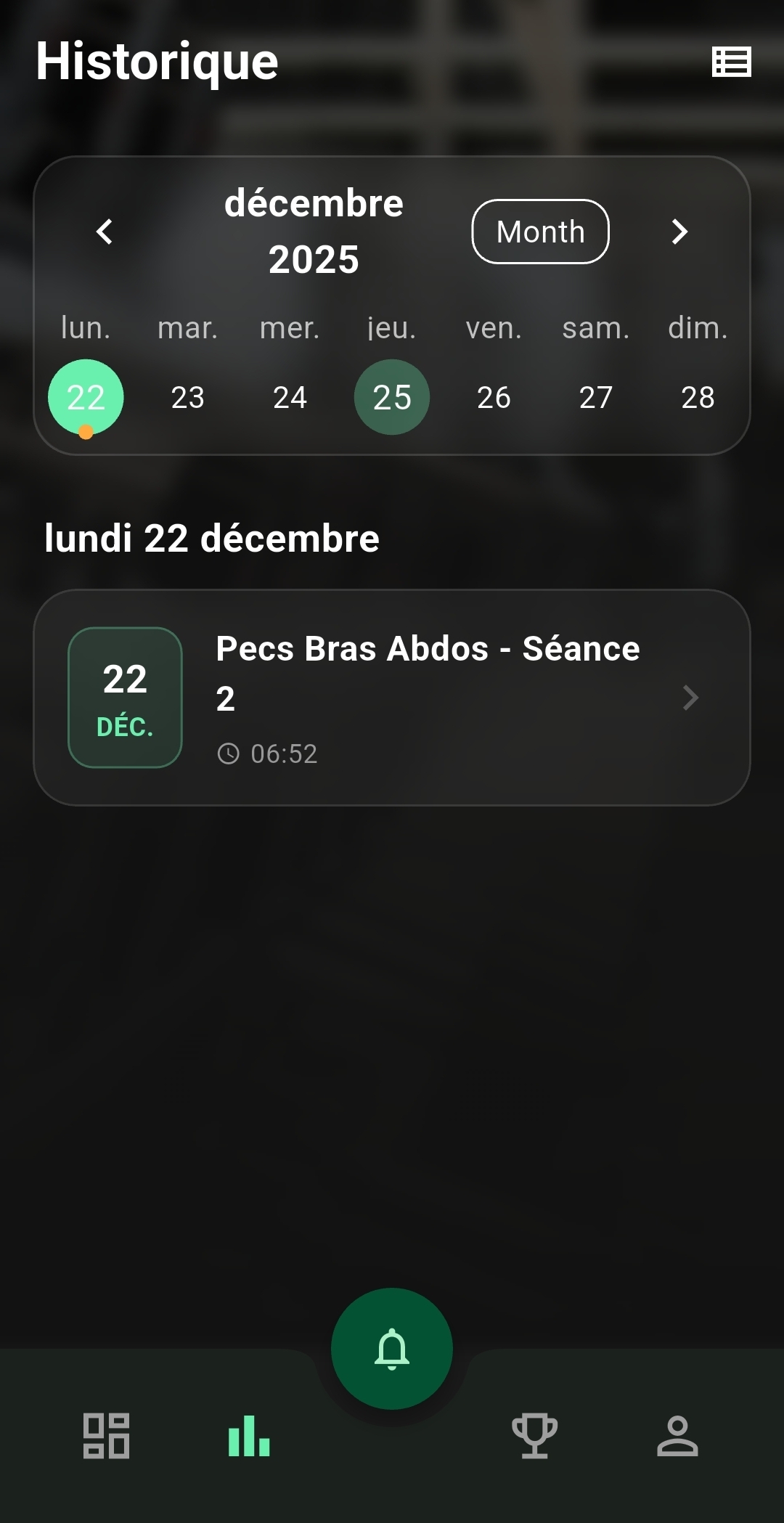Select Friday December 26
The width and height of the screenshot is (784, 1523).
[x=493, y=396]
